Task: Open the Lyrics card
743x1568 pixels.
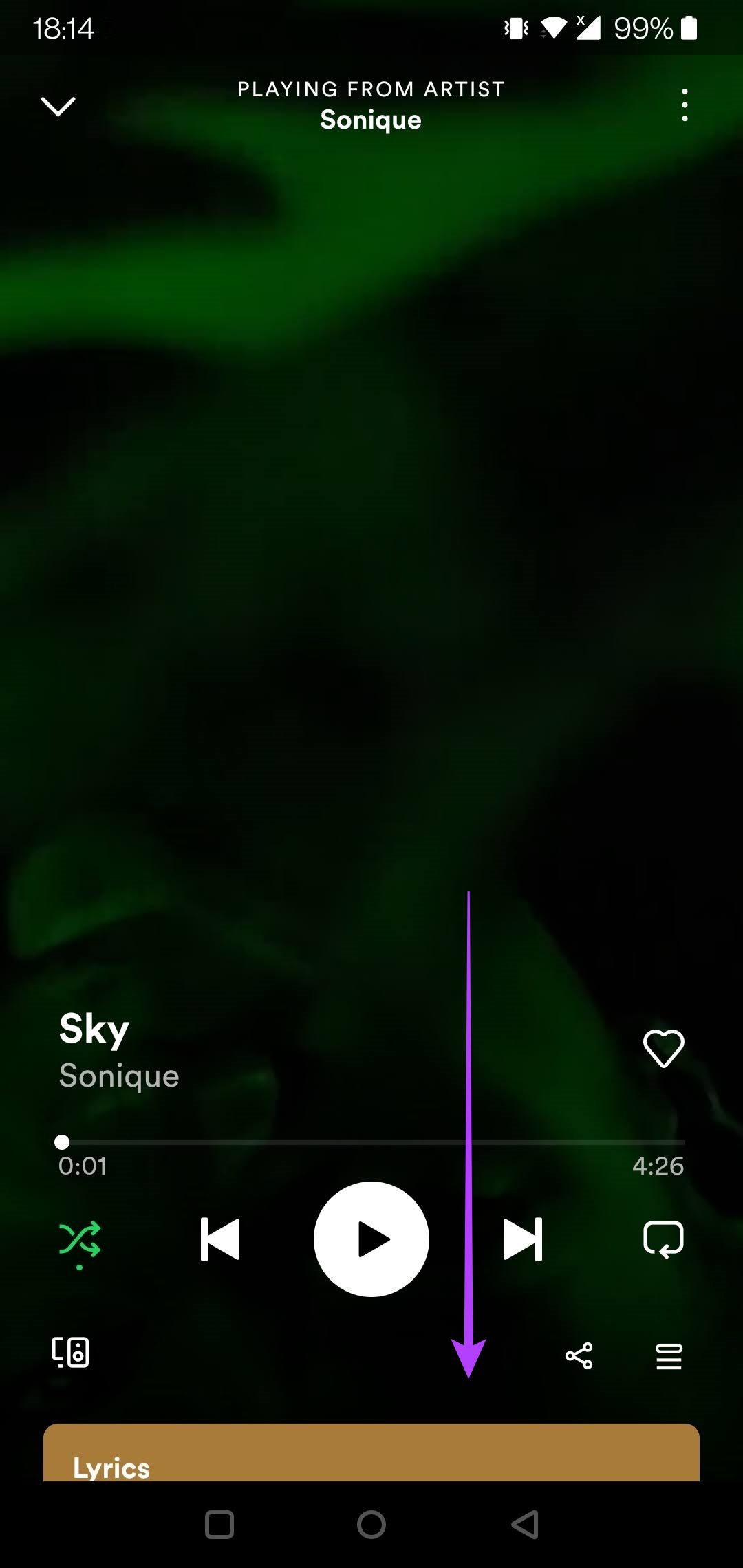Action: (x=371, y=1452)
